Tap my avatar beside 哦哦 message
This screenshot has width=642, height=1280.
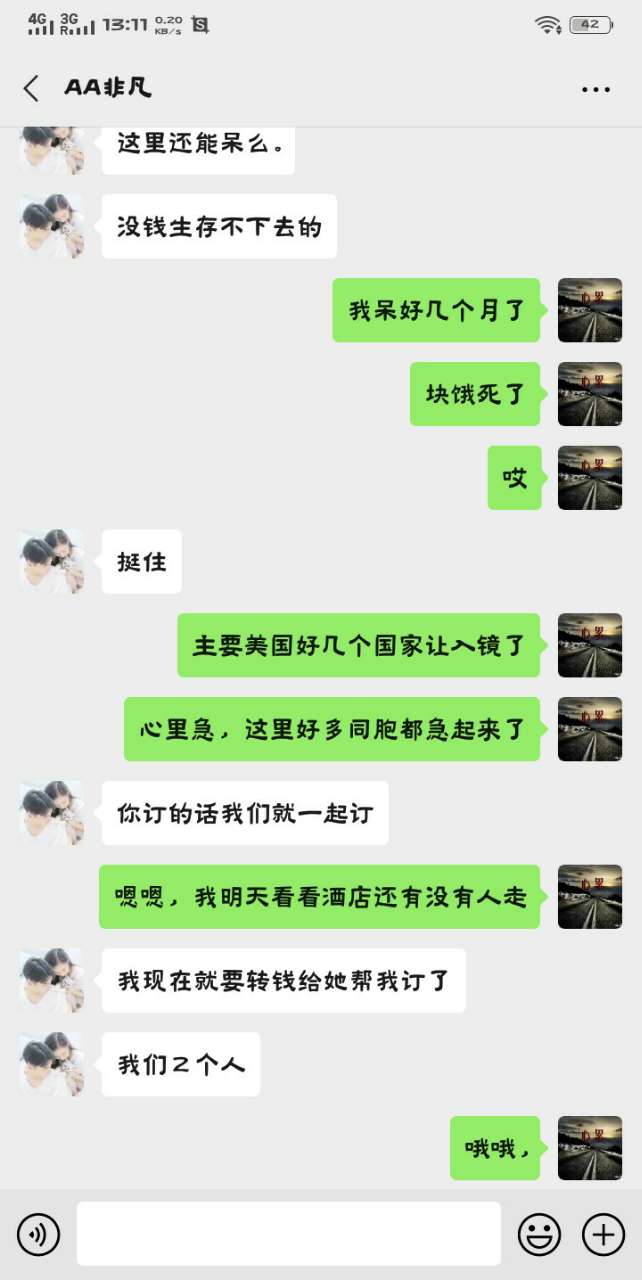(x=589, y=1148)
